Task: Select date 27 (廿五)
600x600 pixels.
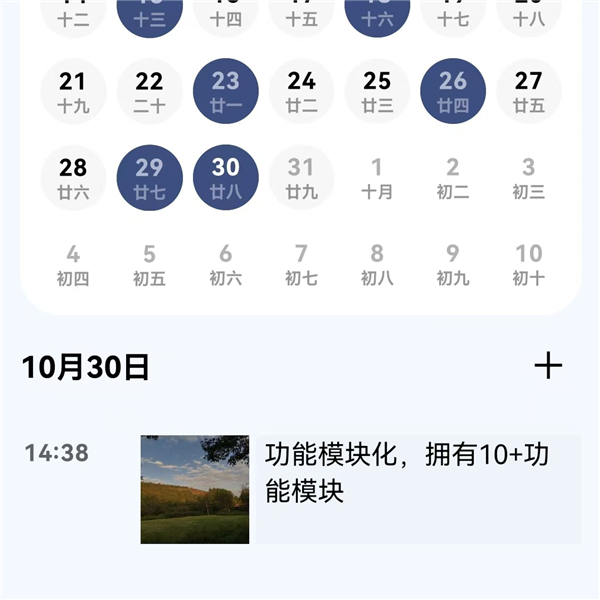Action: pos(528,91)
